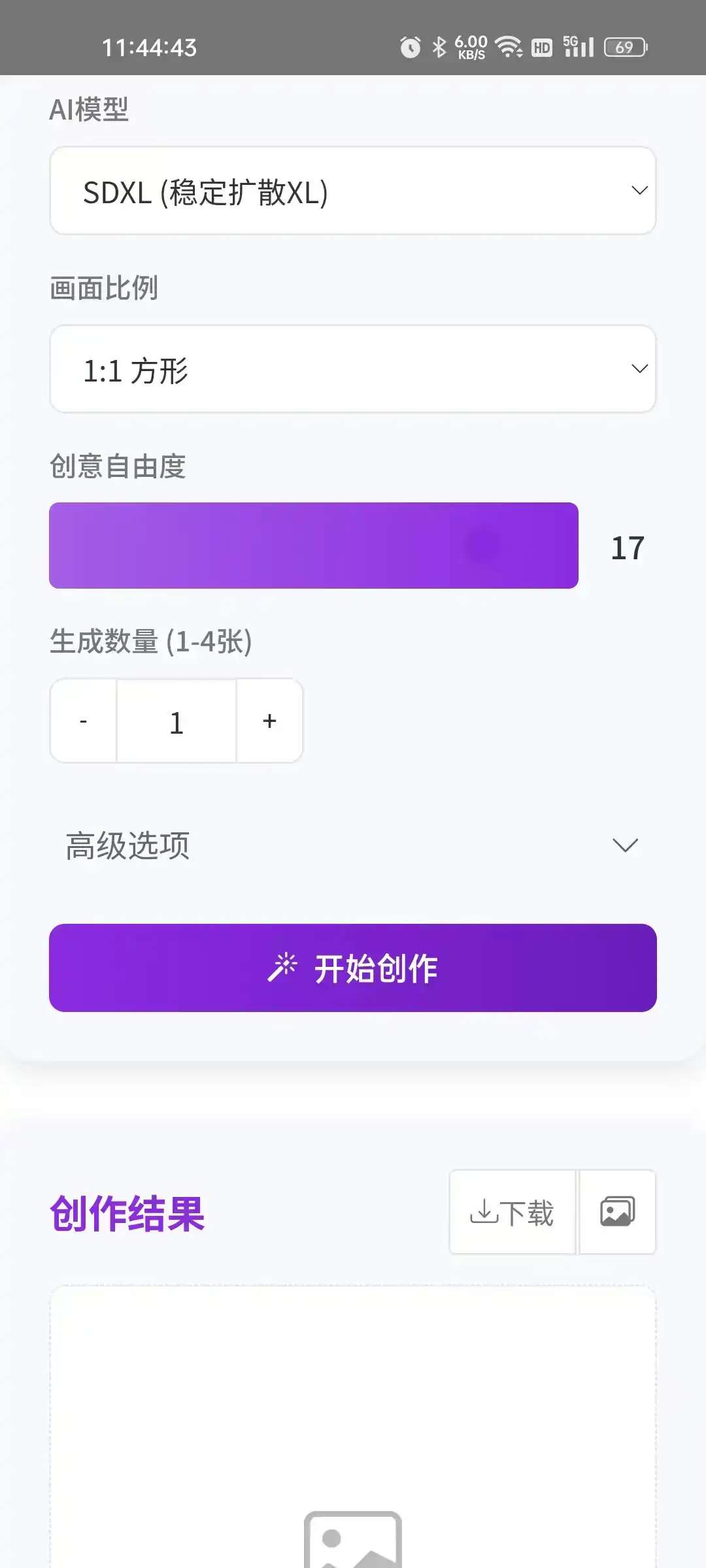706x1568 pixels.
Task: Click the 创作结果 heading
Action: tap(128, 1212)
